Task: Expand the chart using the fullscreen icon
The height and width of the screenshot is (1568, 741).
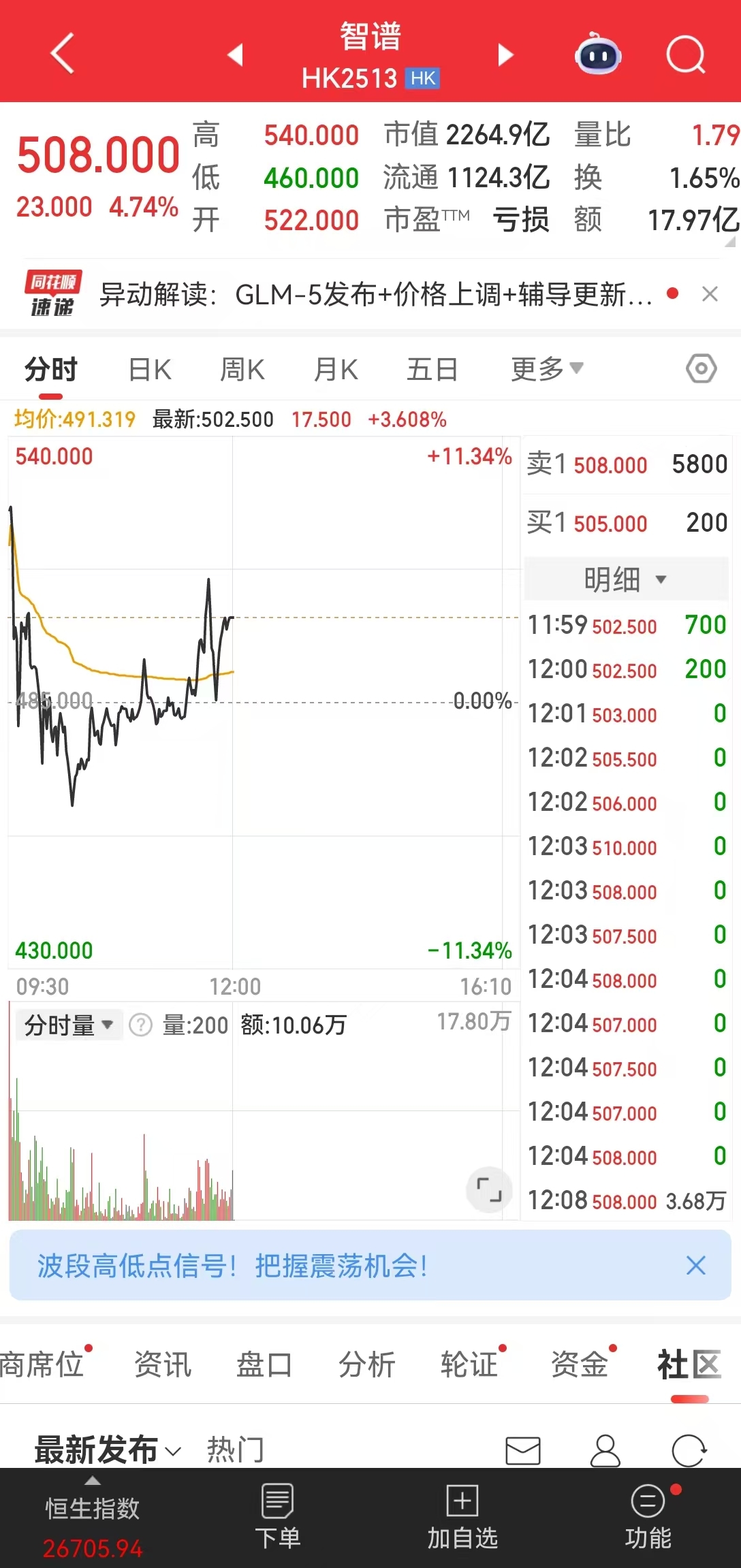Action: (488, 1190)
